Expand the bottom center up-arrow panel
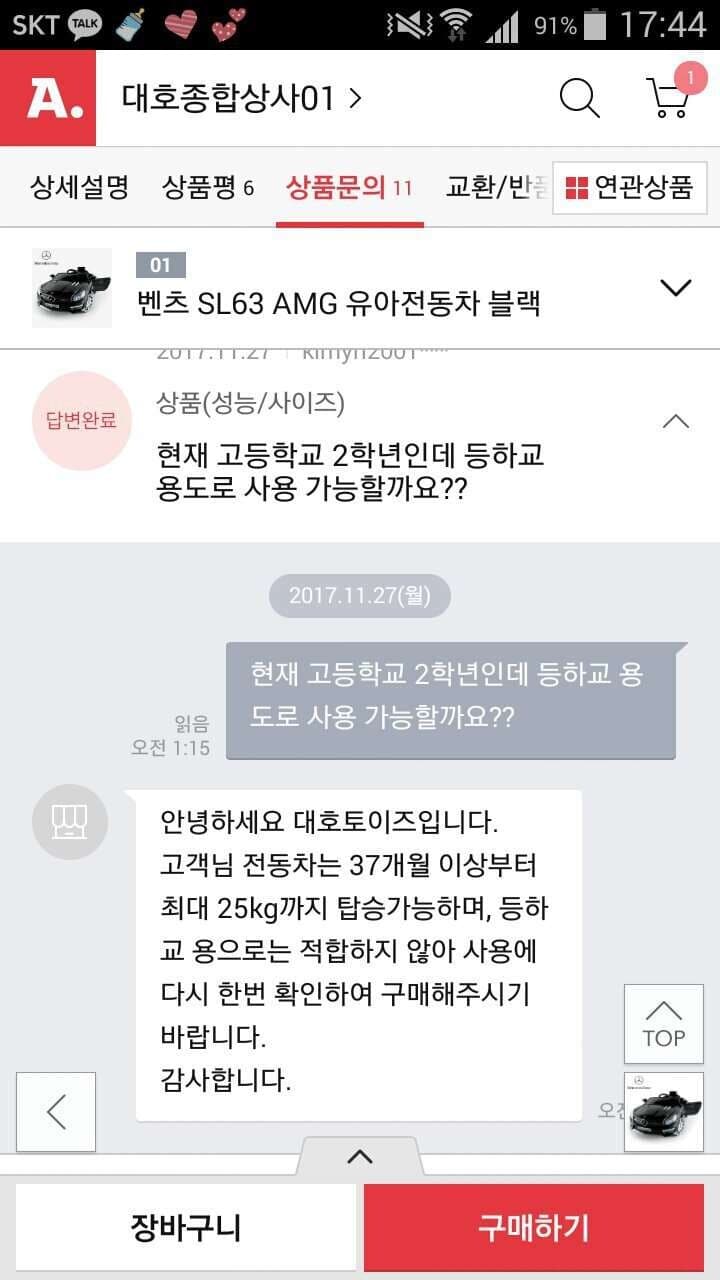720x1280 pixels. 361,1156
